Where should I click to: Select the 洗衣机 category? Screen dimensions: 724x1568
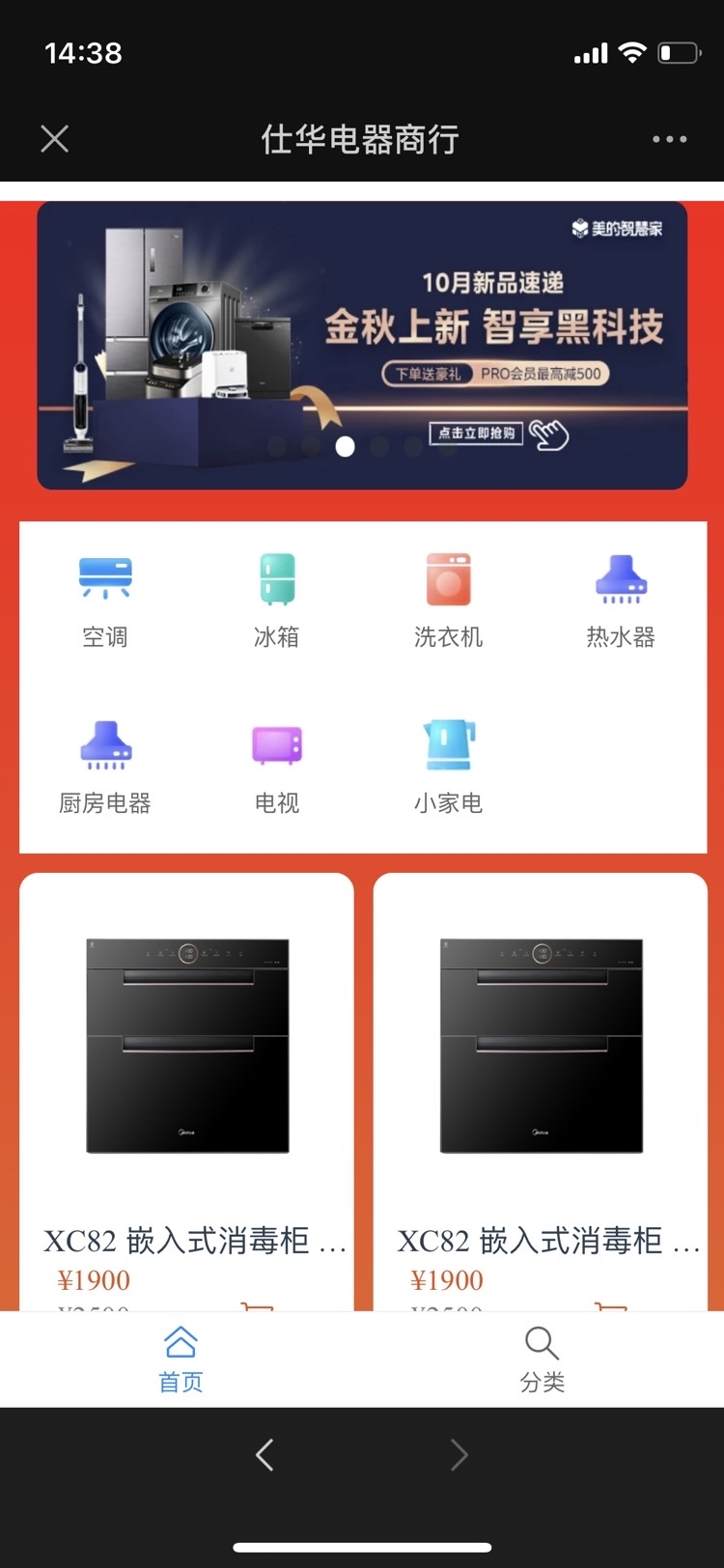448,601
